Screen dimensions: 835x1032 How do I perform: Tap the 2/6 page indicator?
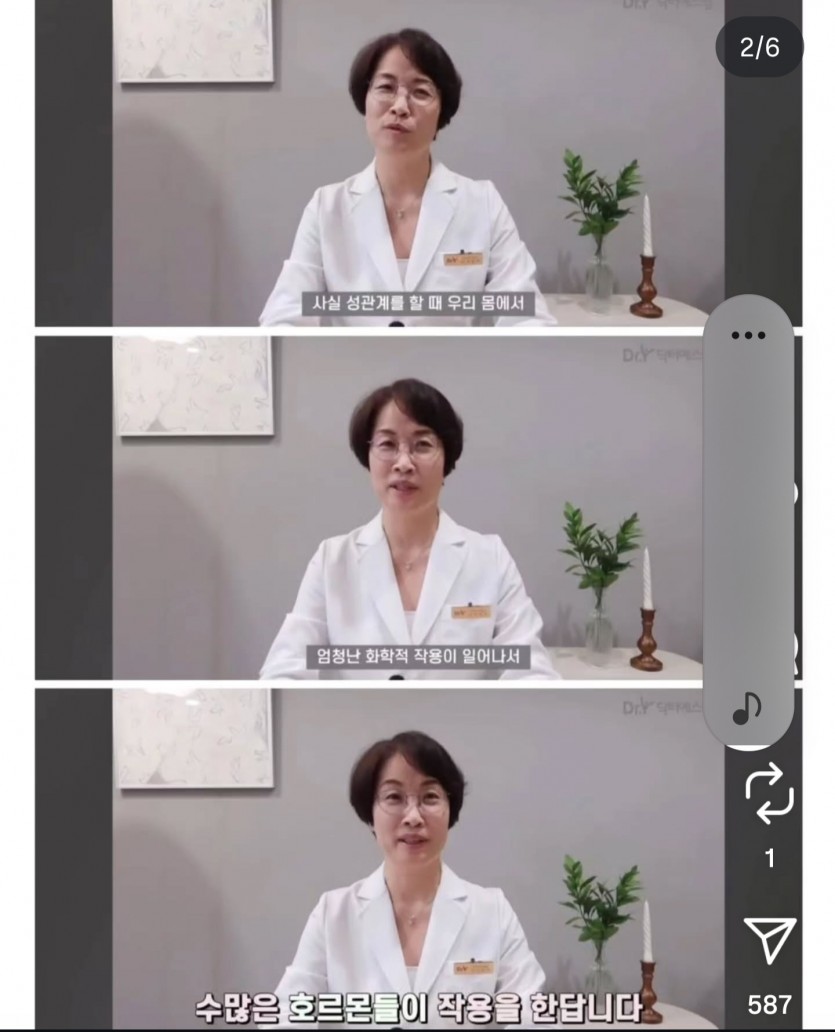click(x=760, y=47)
